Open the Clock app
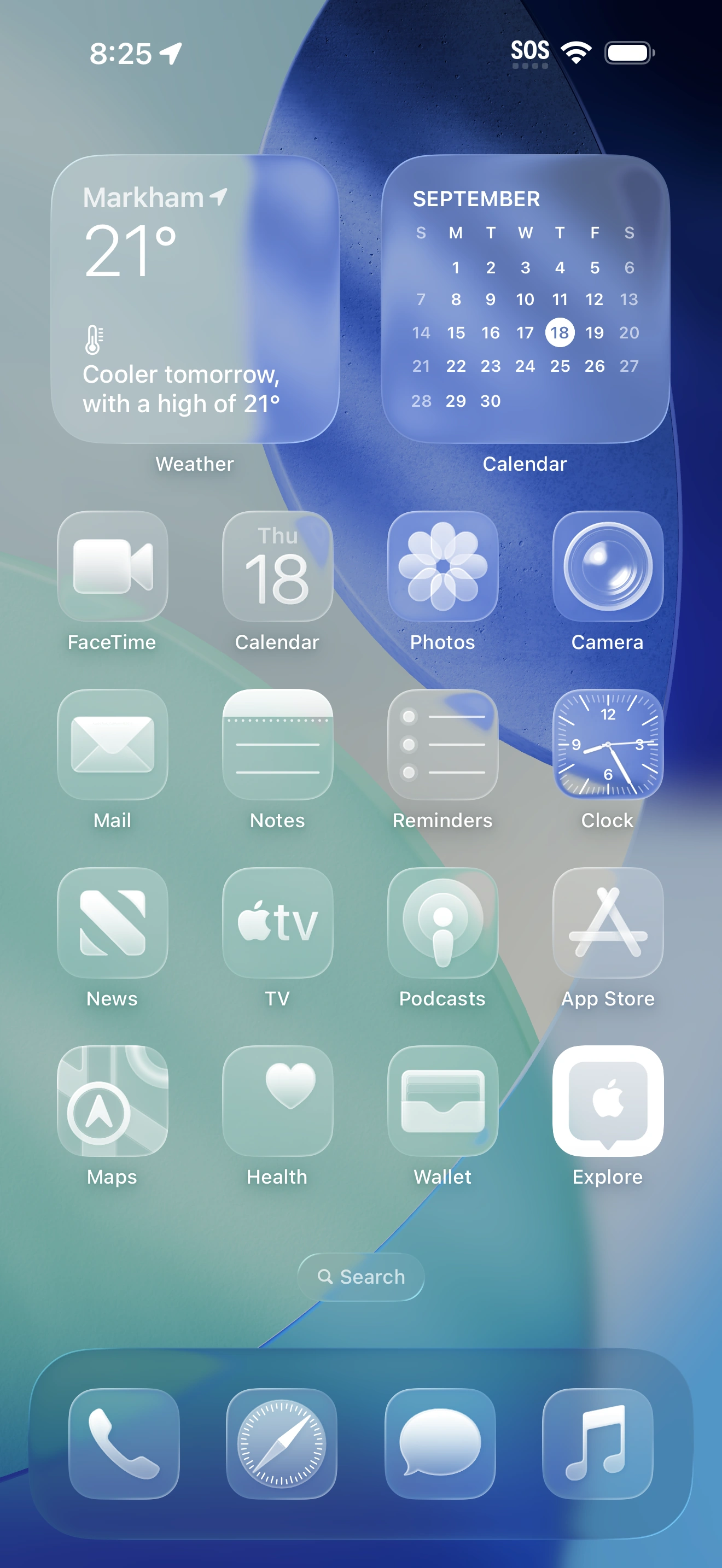 coord(608,745)
